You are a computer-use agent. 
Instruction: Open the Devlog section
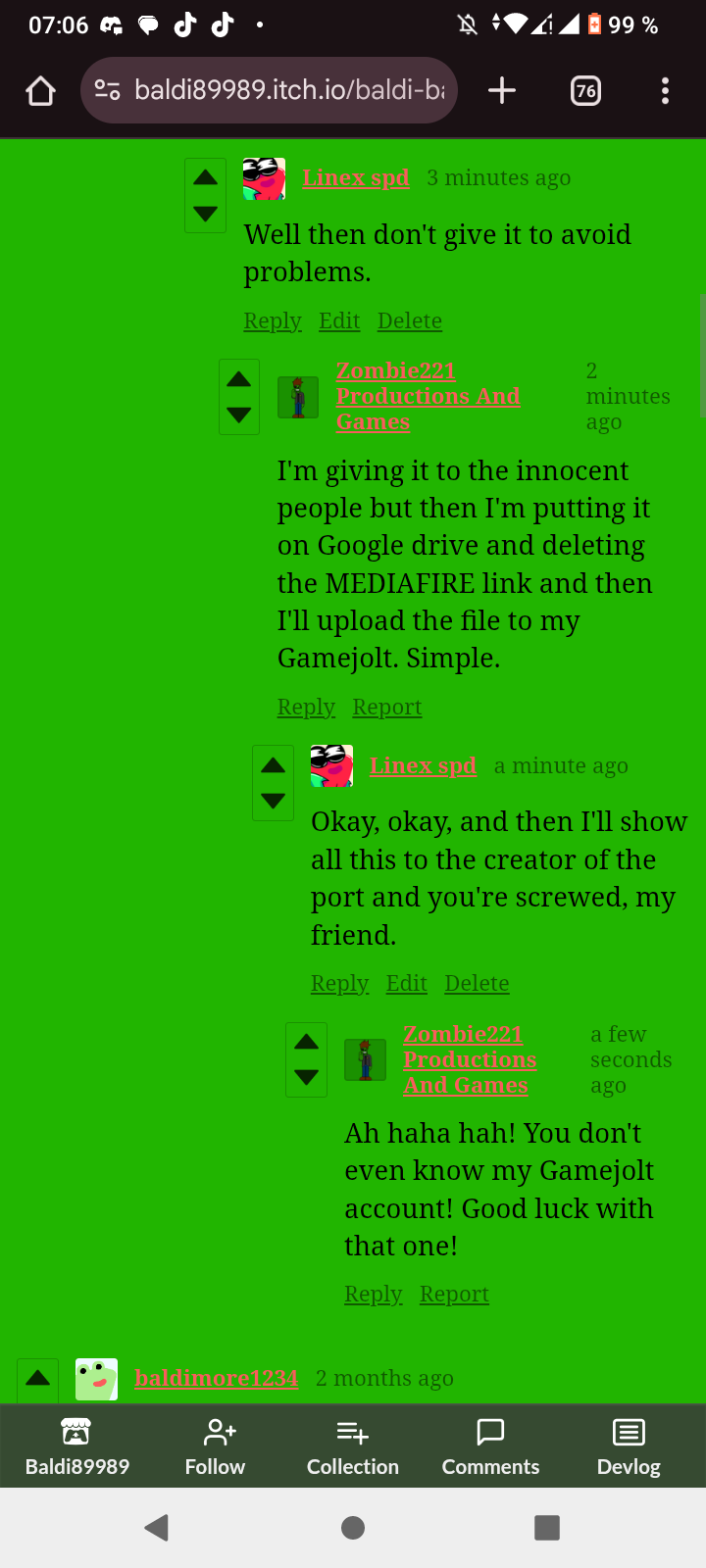coord(629,1445)
